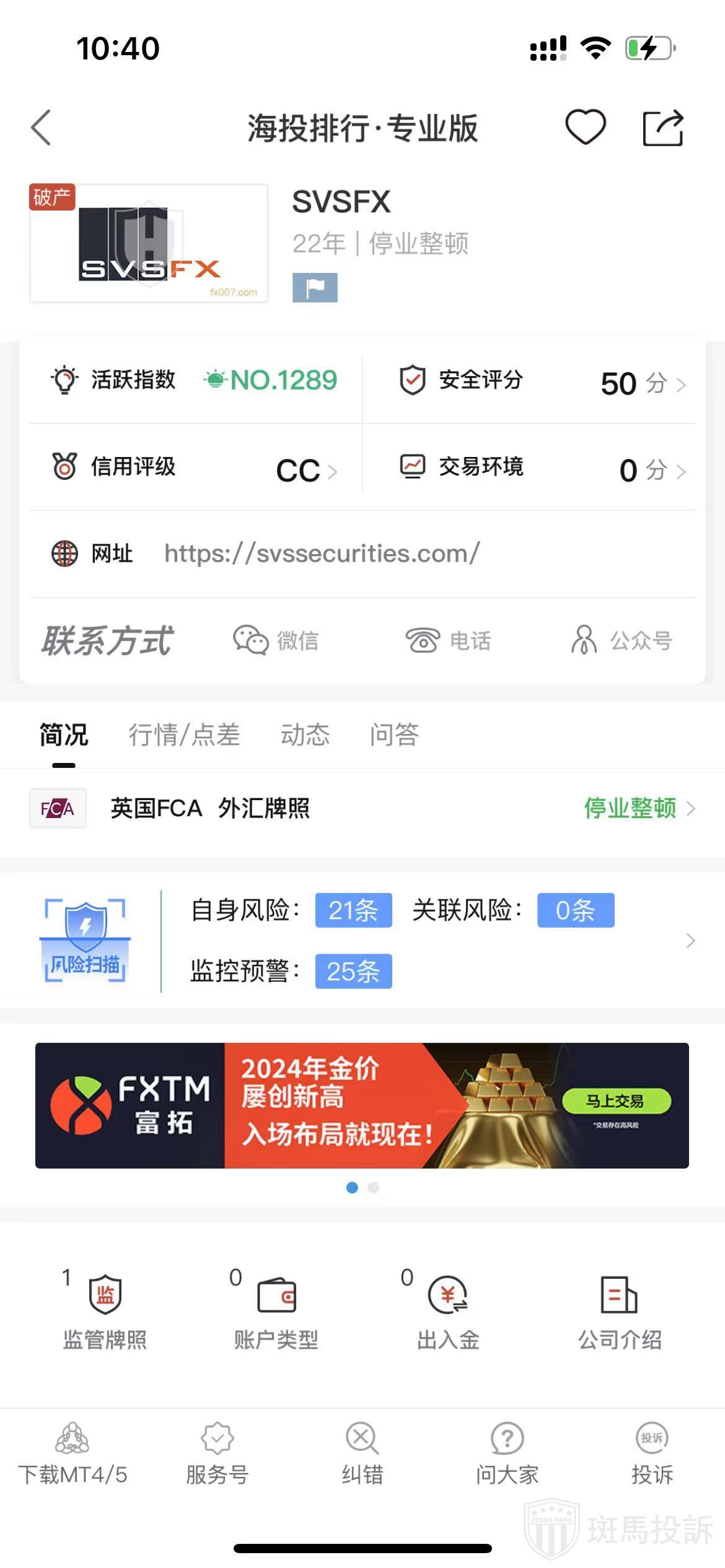Share this broker page
The image size is (725, 1568).
[x=662, y=128]
